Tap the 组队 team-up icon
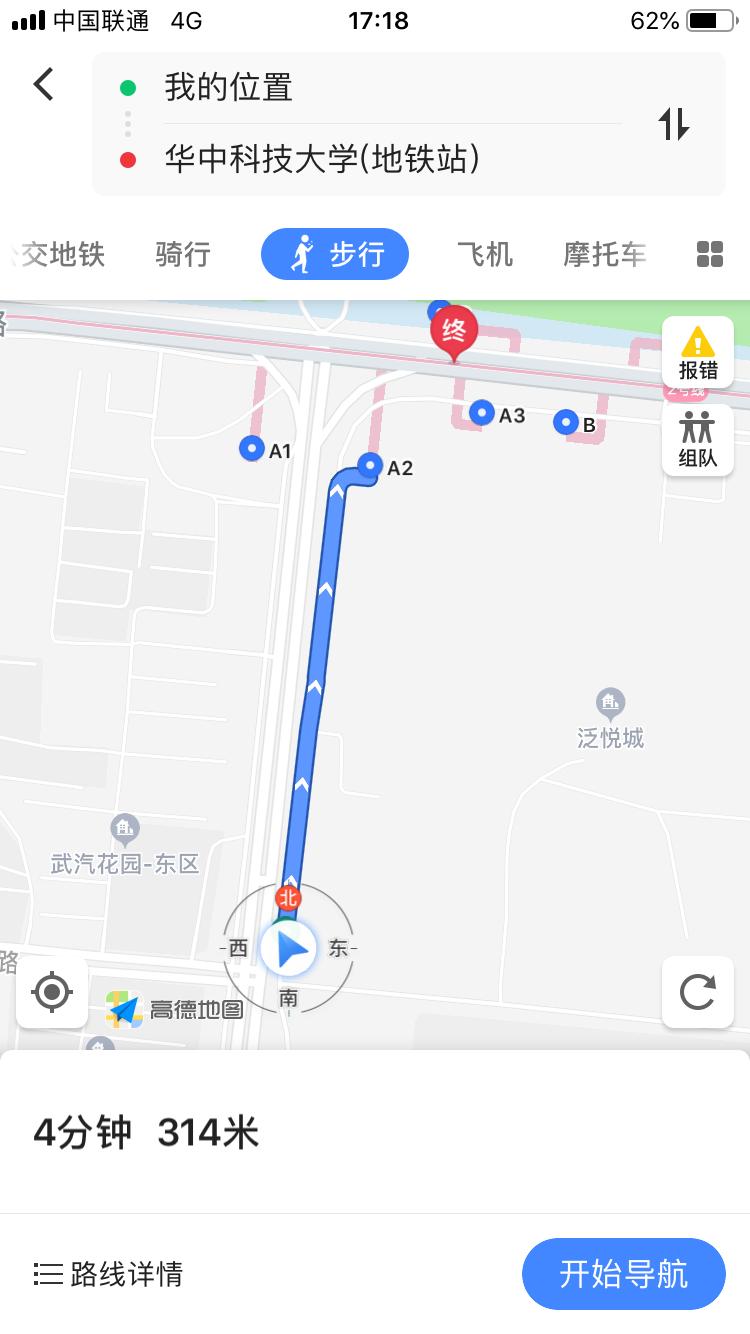Screen dimensions: 750x1334 pos(697,440)
